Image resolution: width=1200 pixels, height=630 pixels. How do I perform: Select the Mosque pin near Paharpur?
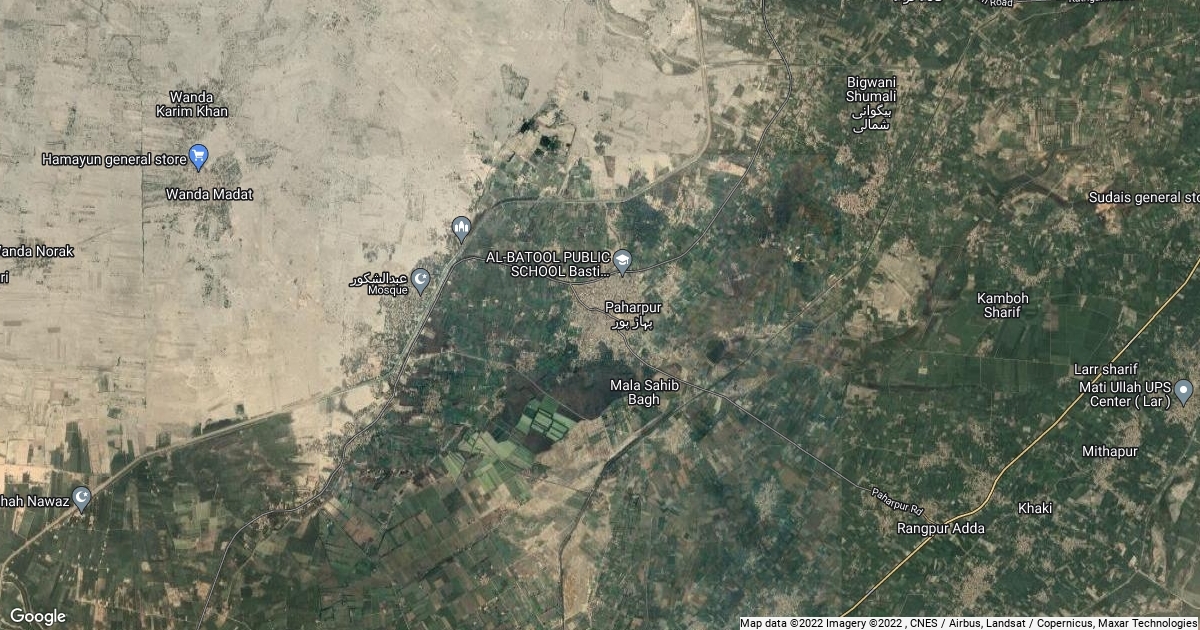[x=421, y=280]
